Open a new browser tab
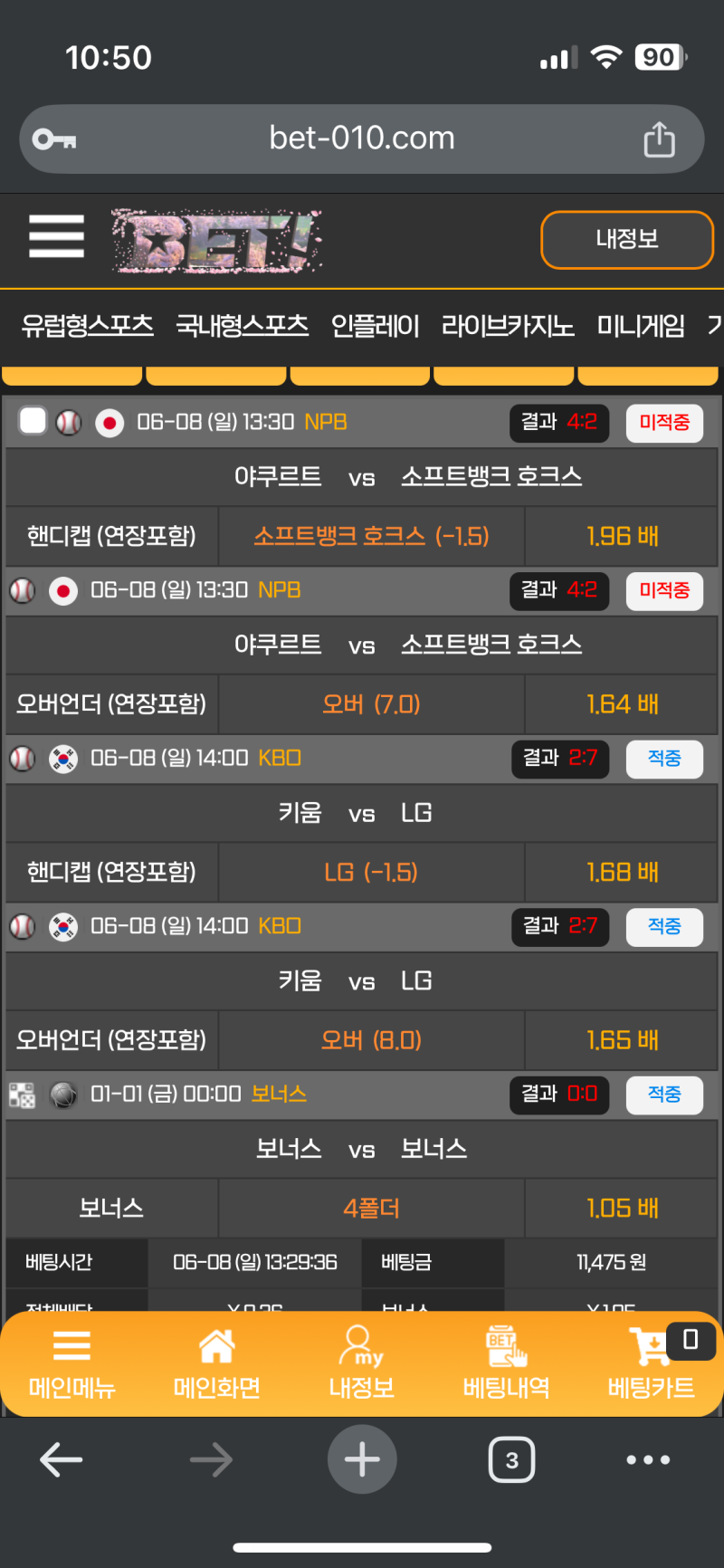724x1568 pixels. point(362,1459)
